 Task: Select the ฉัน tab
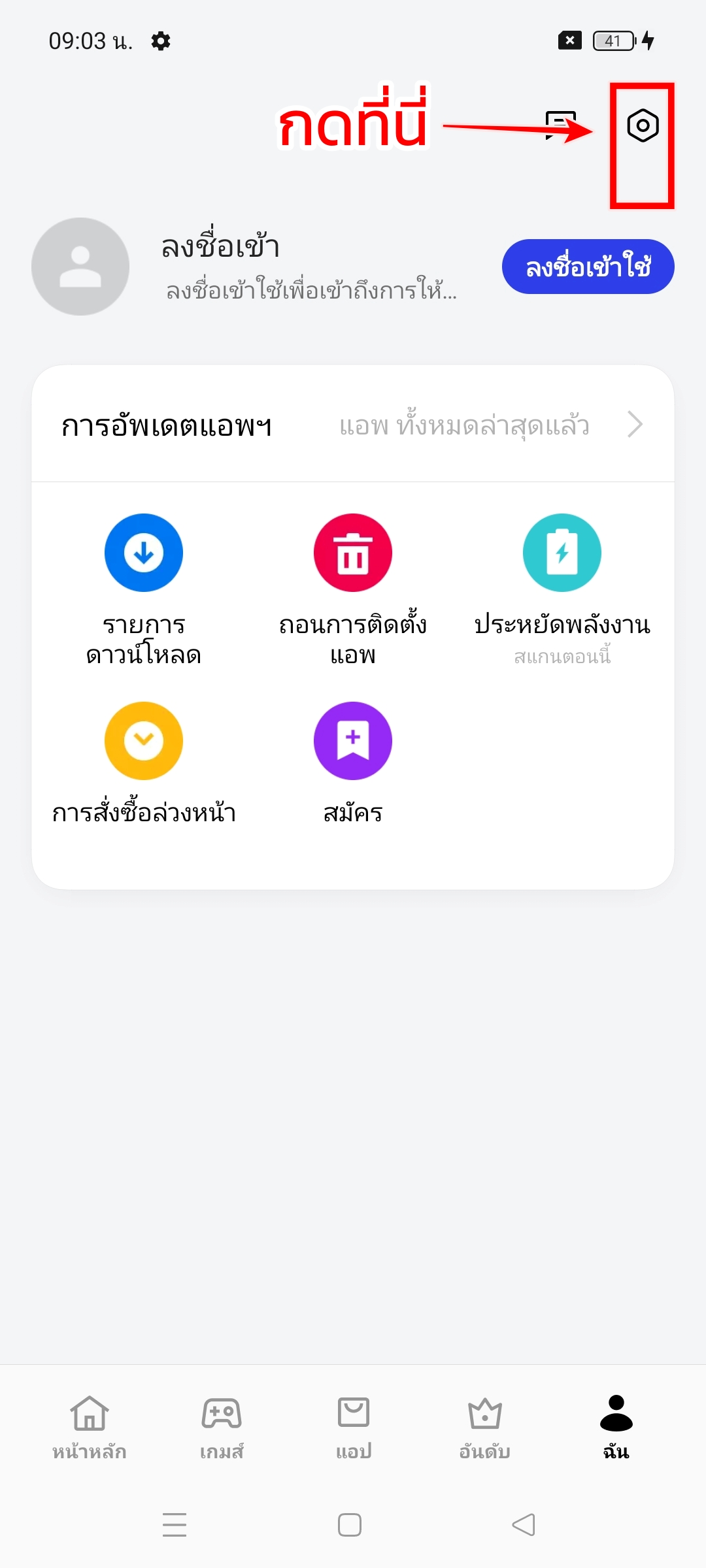pos(616,1427)
